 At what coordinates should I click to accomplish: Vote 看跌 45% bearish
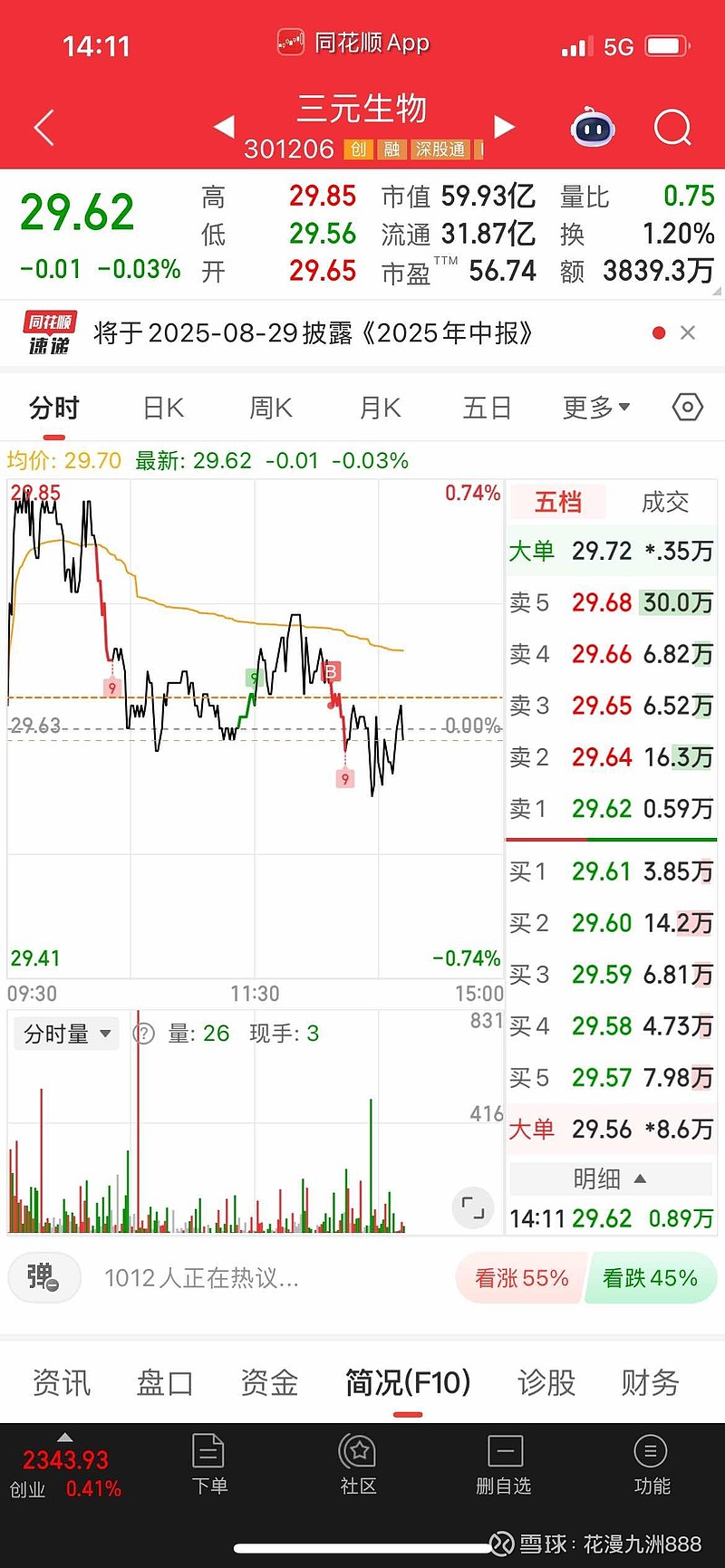(651, 1278)
